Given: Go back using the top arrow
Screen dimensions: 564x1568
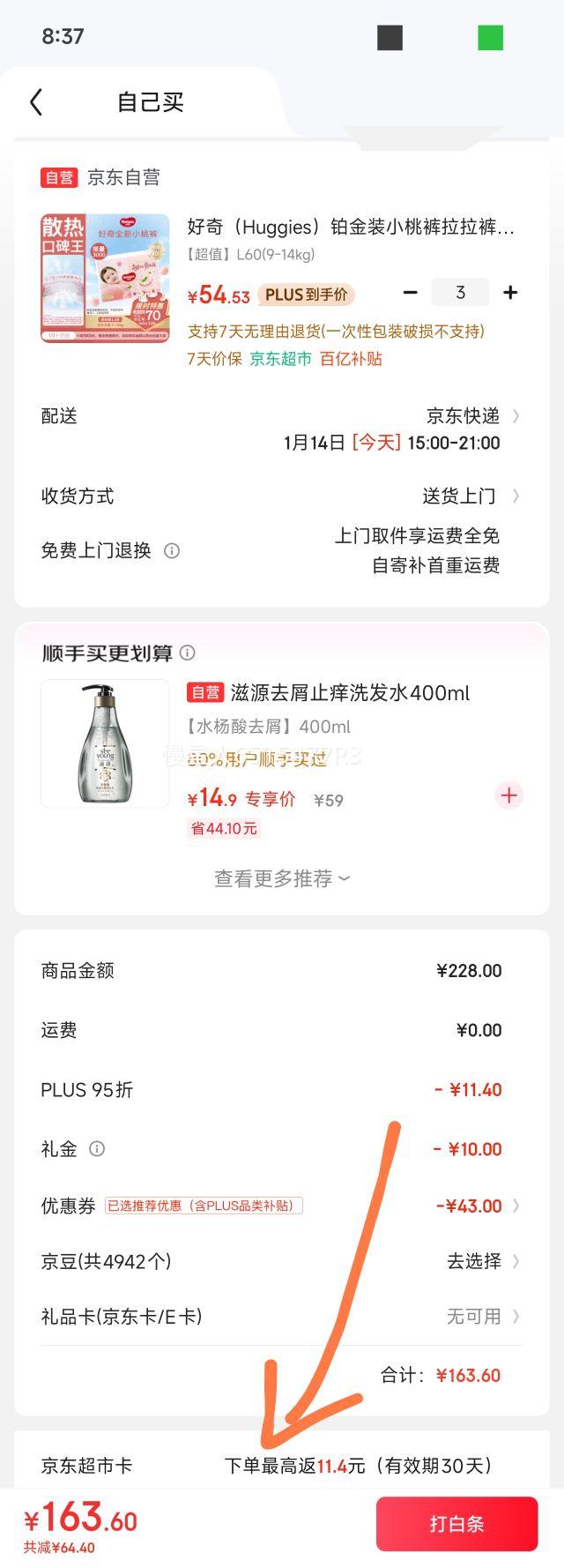Looking at the screenshot, I should tap(36, 102).
